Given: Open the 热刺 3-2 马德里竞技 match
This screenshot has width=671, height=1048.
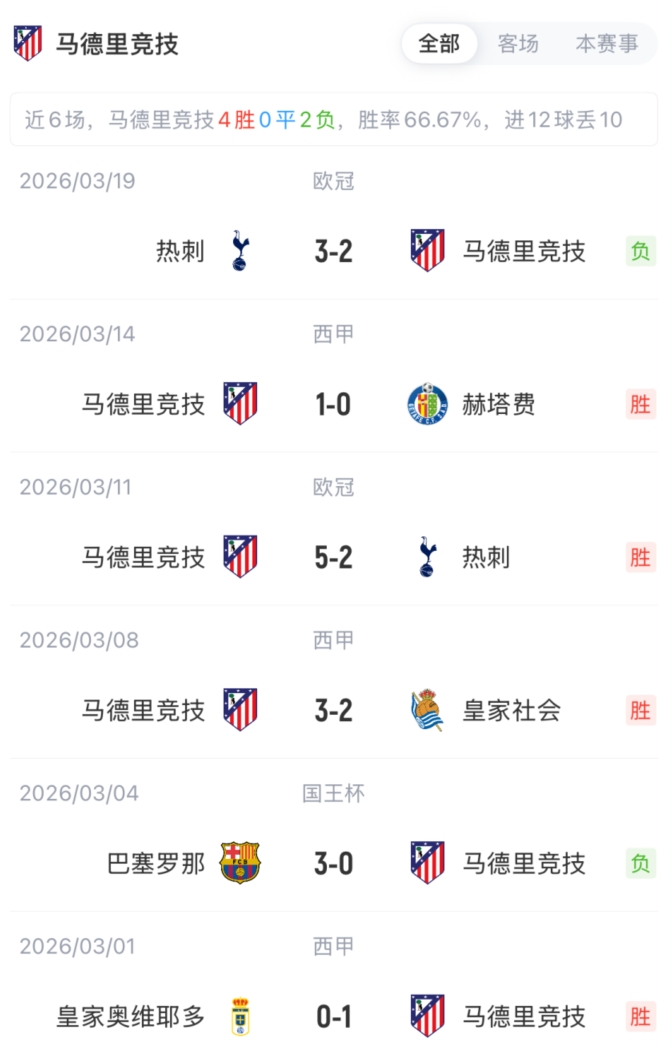Looking at the screenshot, I should click(x=334, y=251).
